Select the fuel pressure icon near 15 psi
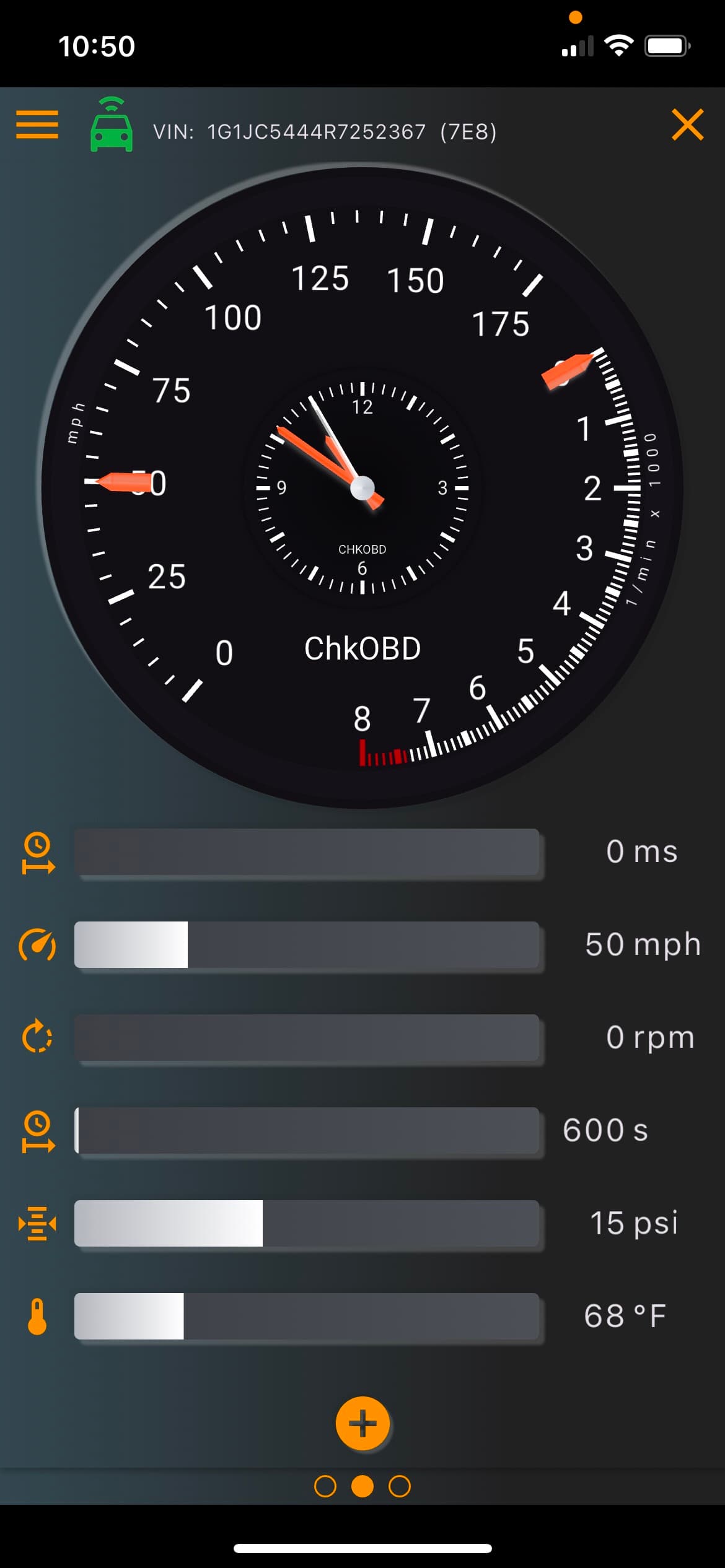 click(x=38, y=1224)
